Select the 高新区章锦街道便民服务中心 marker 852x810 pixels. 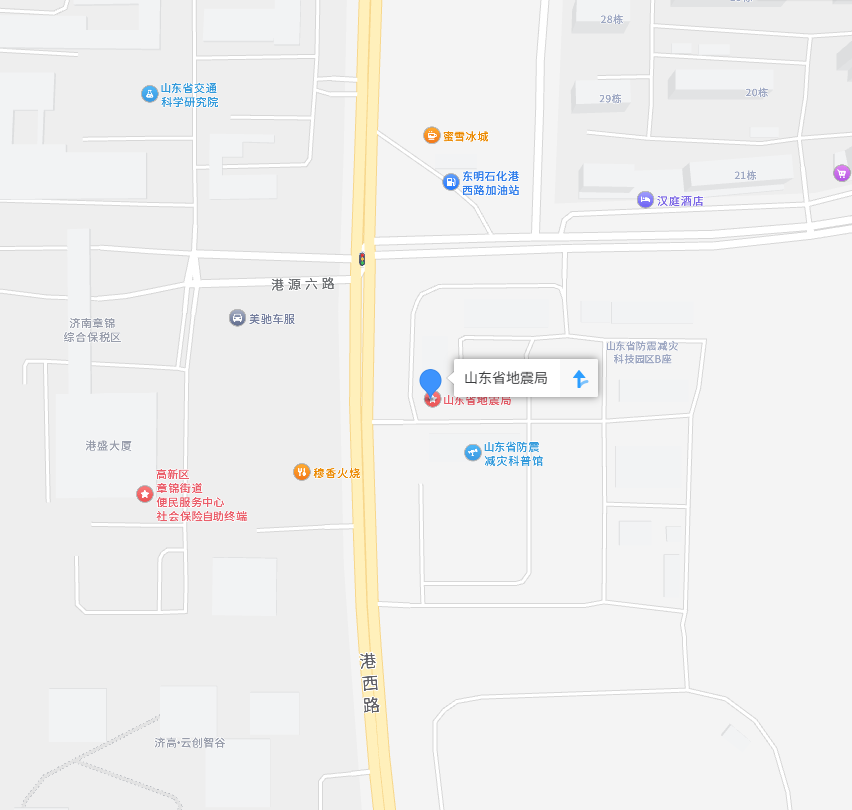(145, 494)
